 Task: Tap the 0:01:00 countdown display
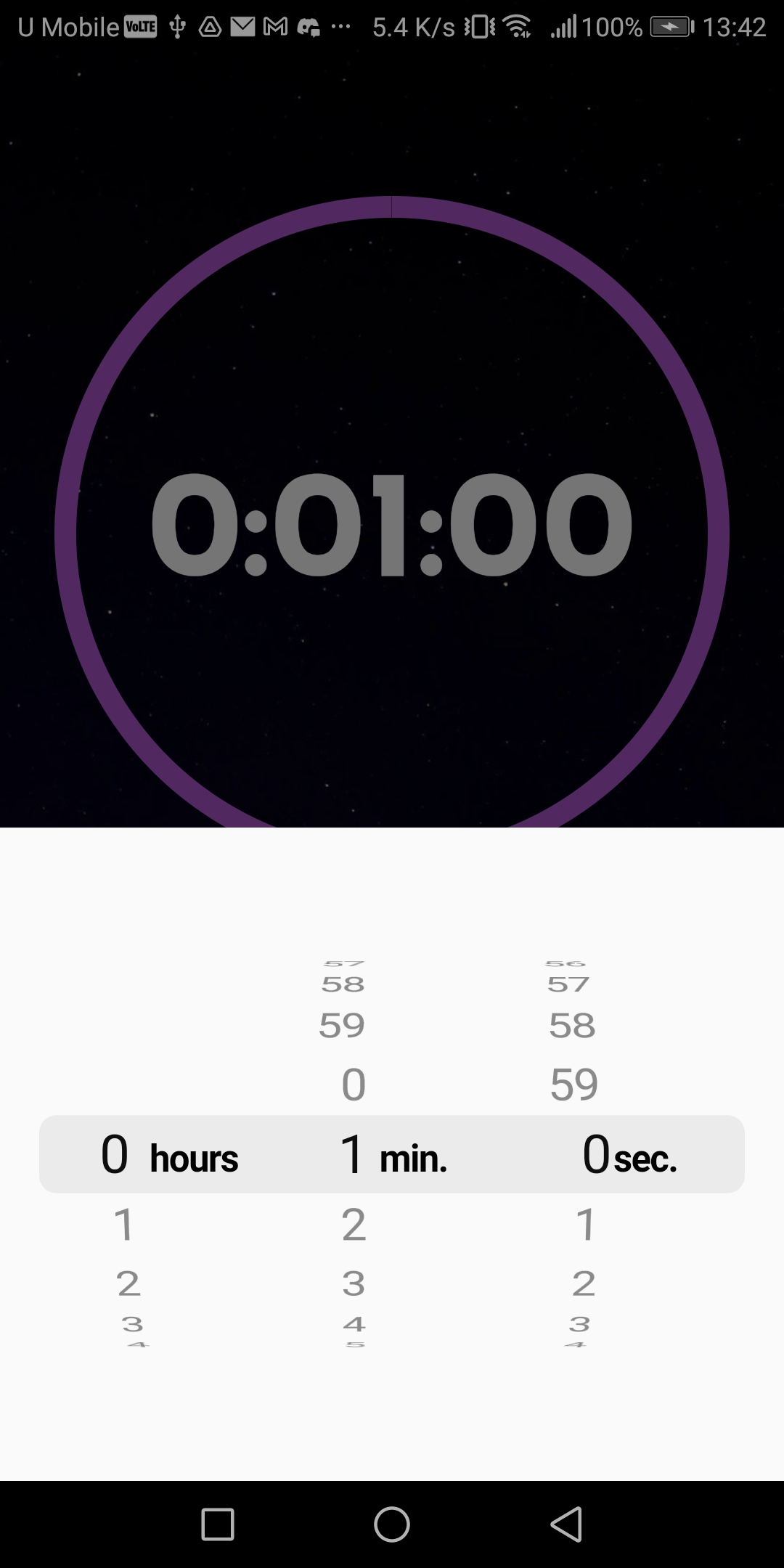(392, 524)
